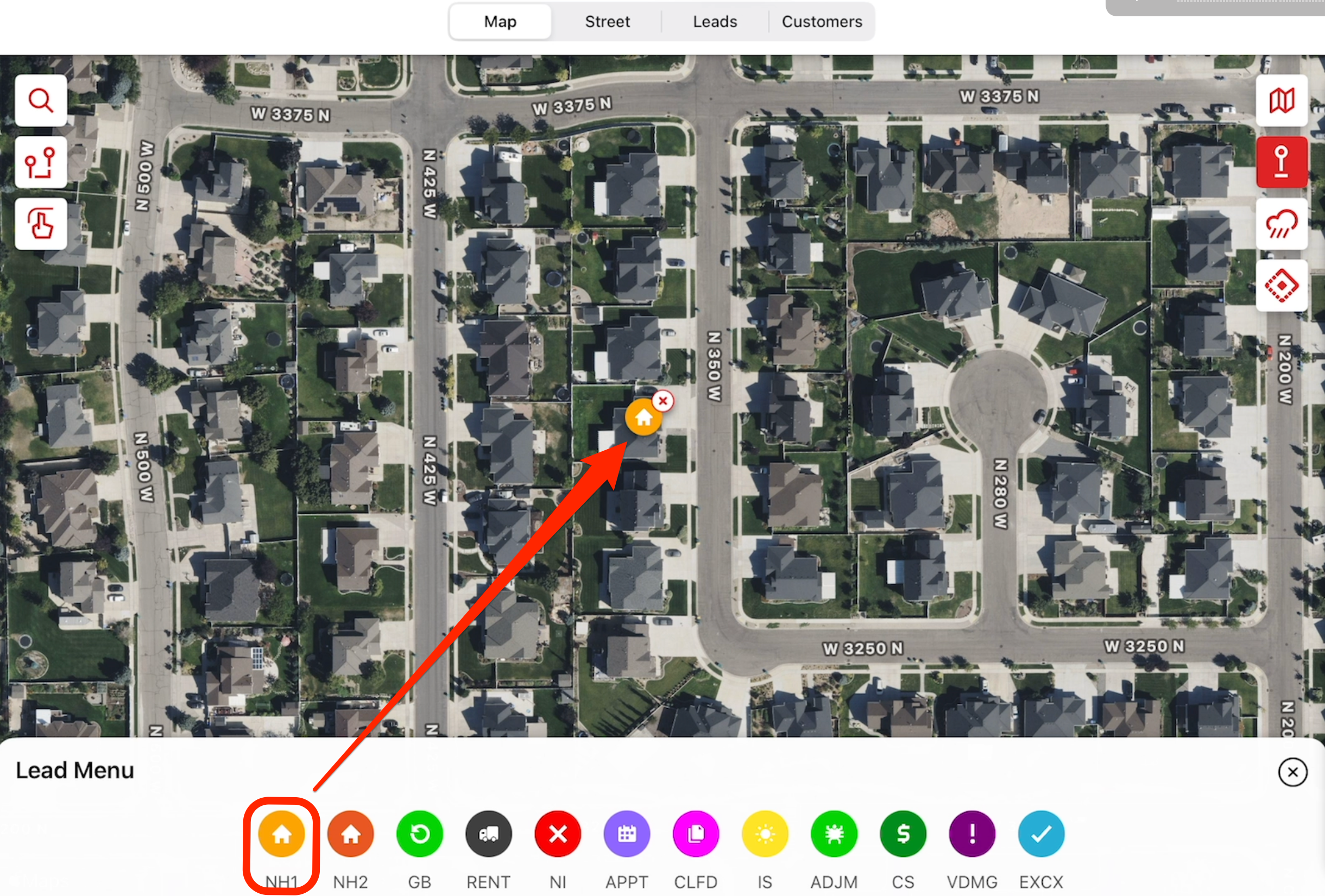
Task: Switch to the Leads tab
Action: coord(715,22)
